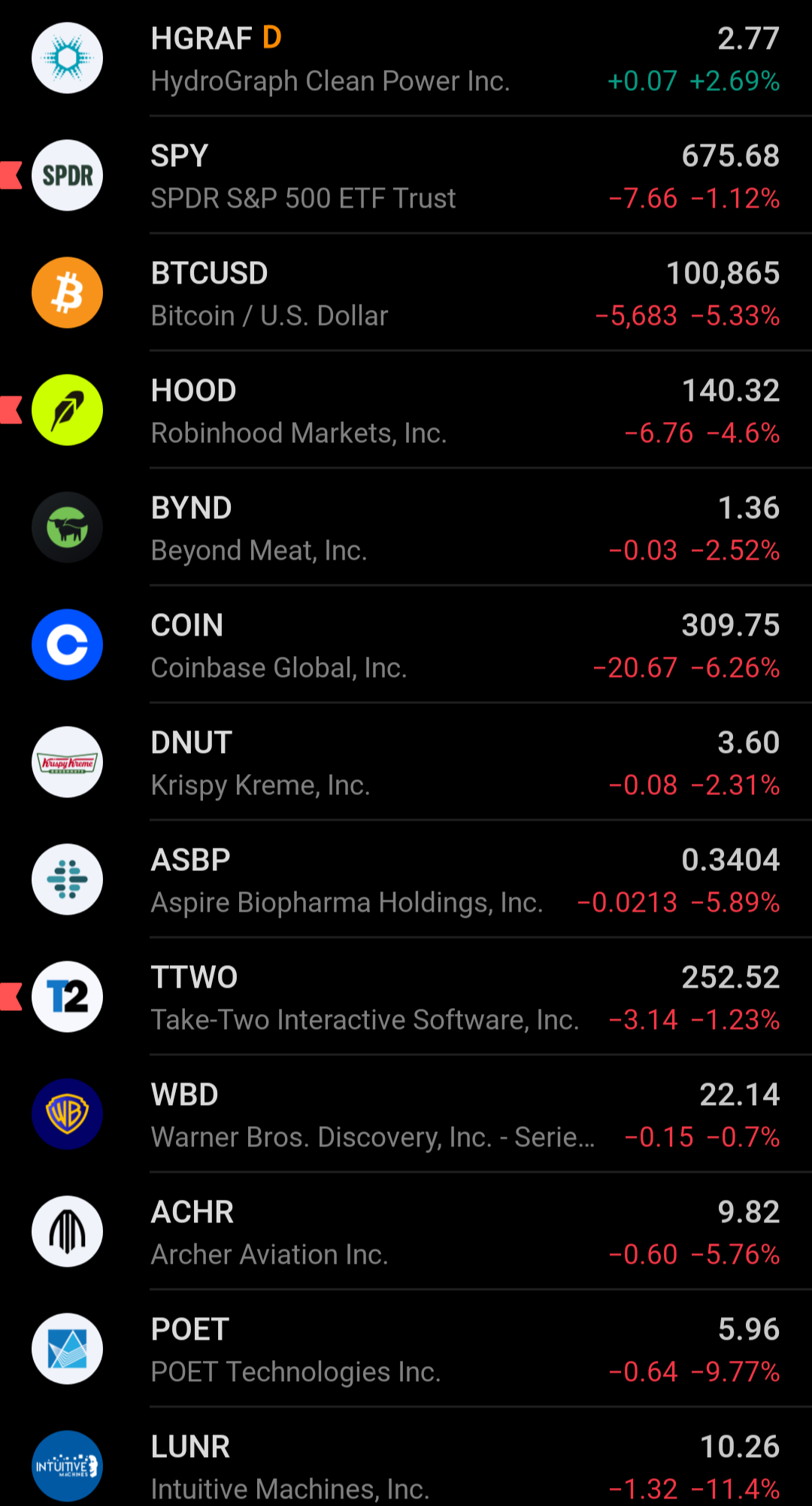View ASBP Aspire Biopharma Holdings
812x1506 pixels.
[x=406, y=880]
